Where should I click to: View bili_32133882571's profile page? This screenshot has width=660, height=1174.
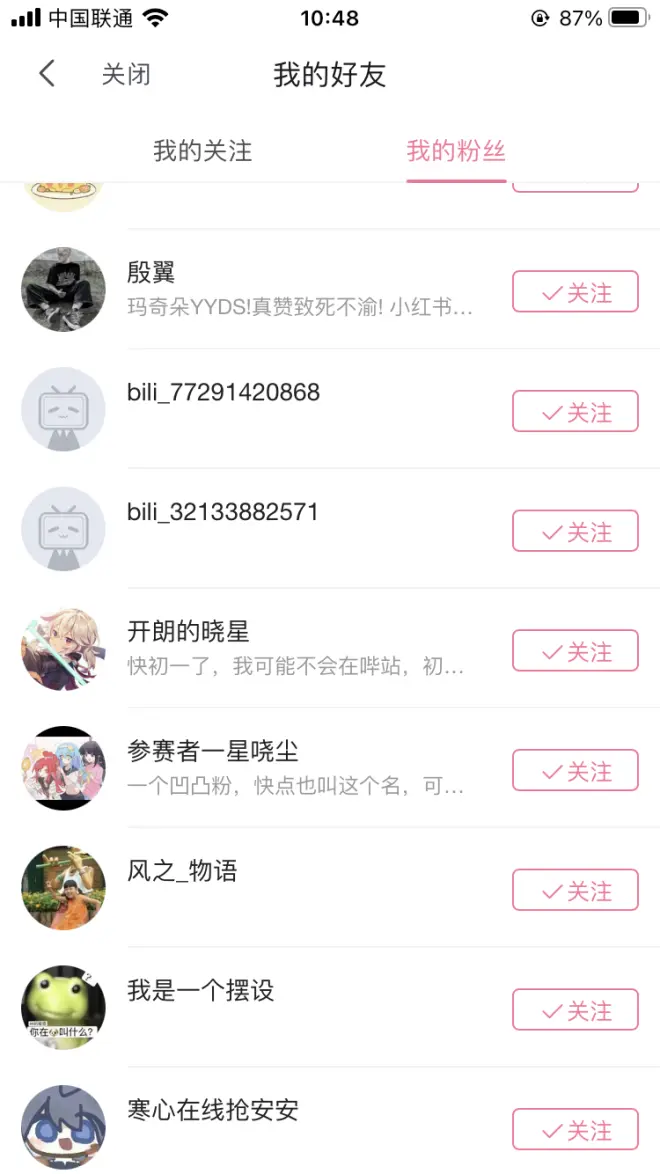[63, 529]
